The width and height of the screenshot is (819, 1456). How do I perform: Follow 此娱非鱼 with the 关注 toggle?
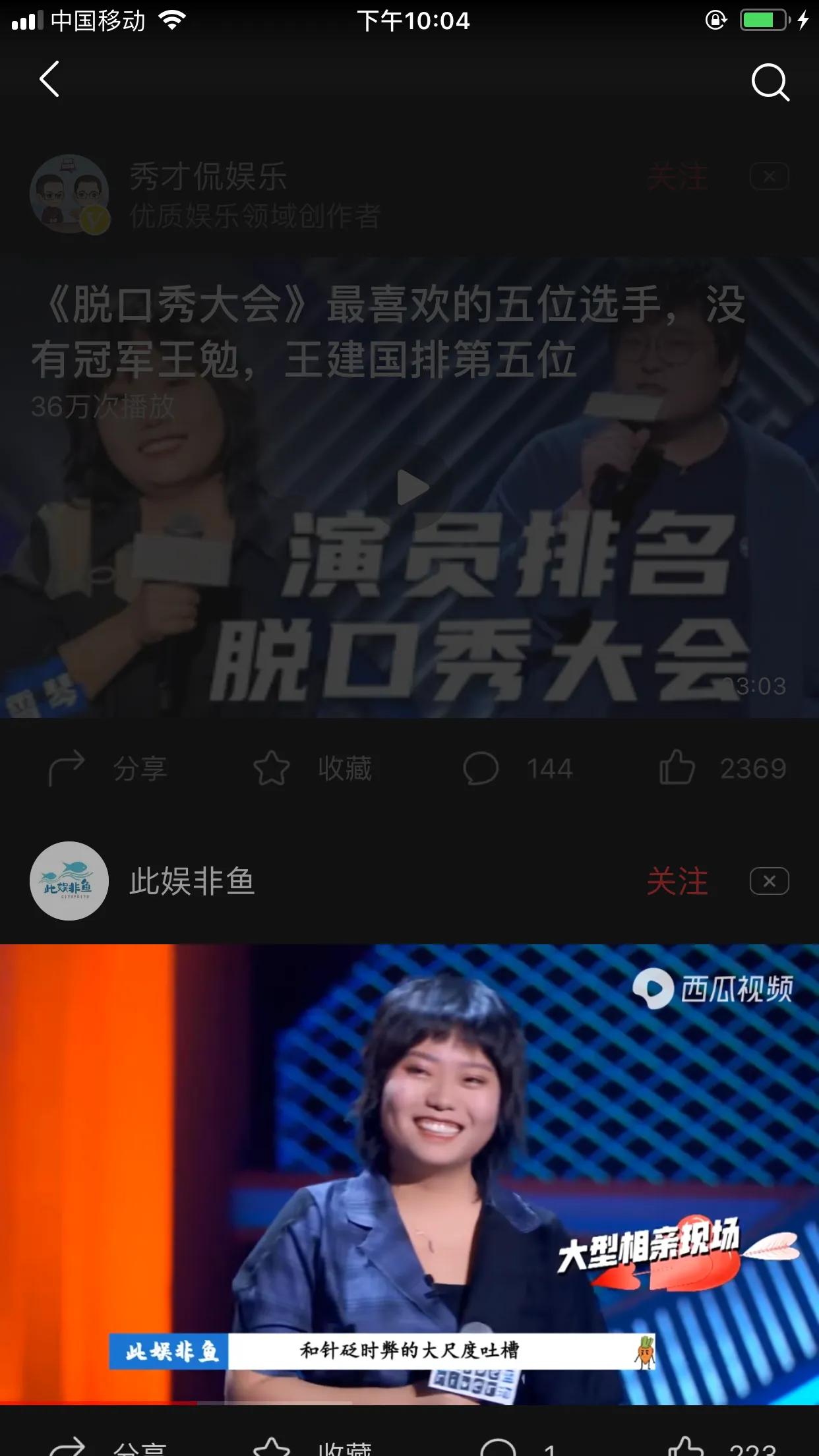pos(678,882)
